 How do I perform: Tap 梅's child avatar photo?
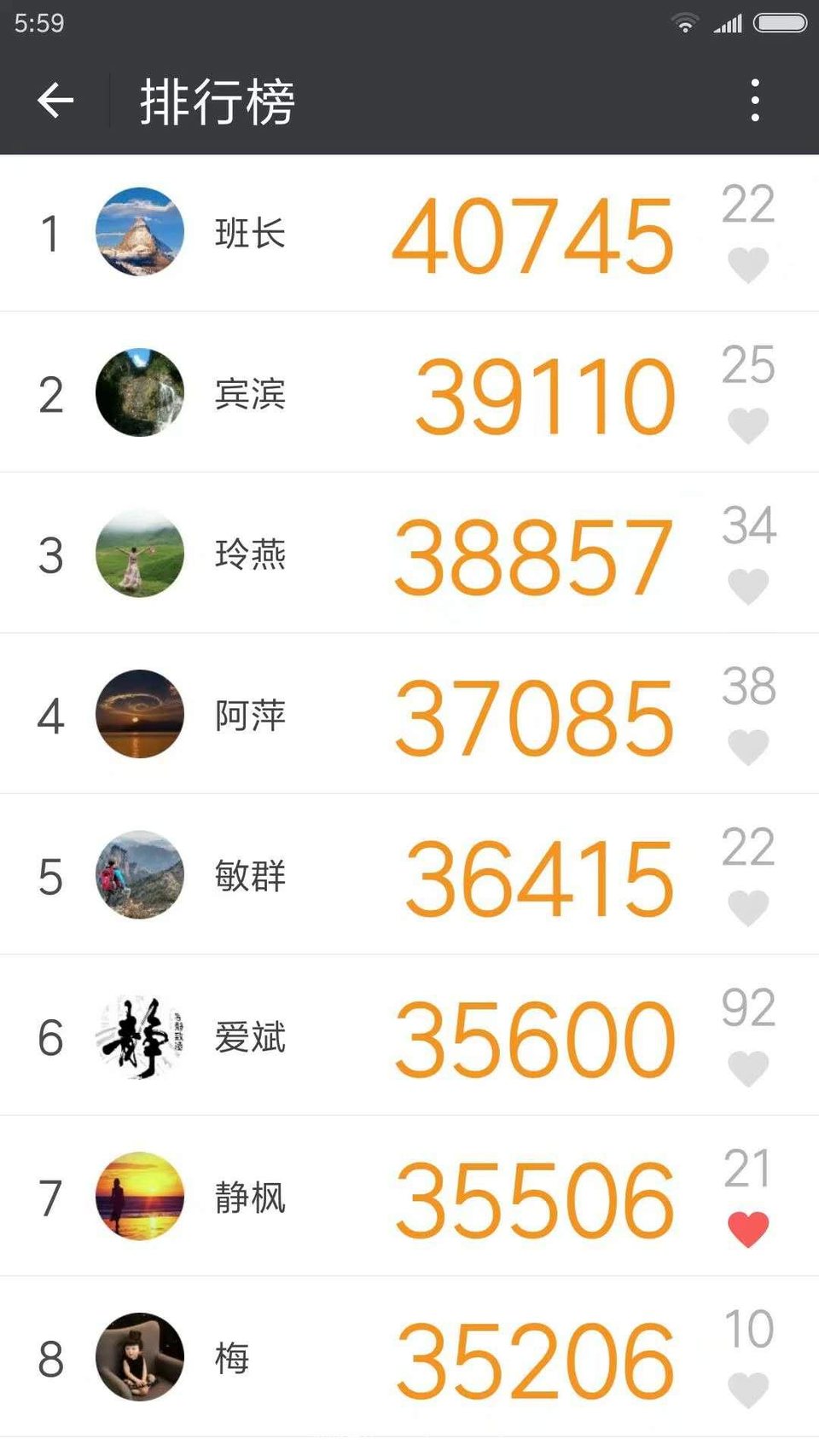(x=140, y=1358)
